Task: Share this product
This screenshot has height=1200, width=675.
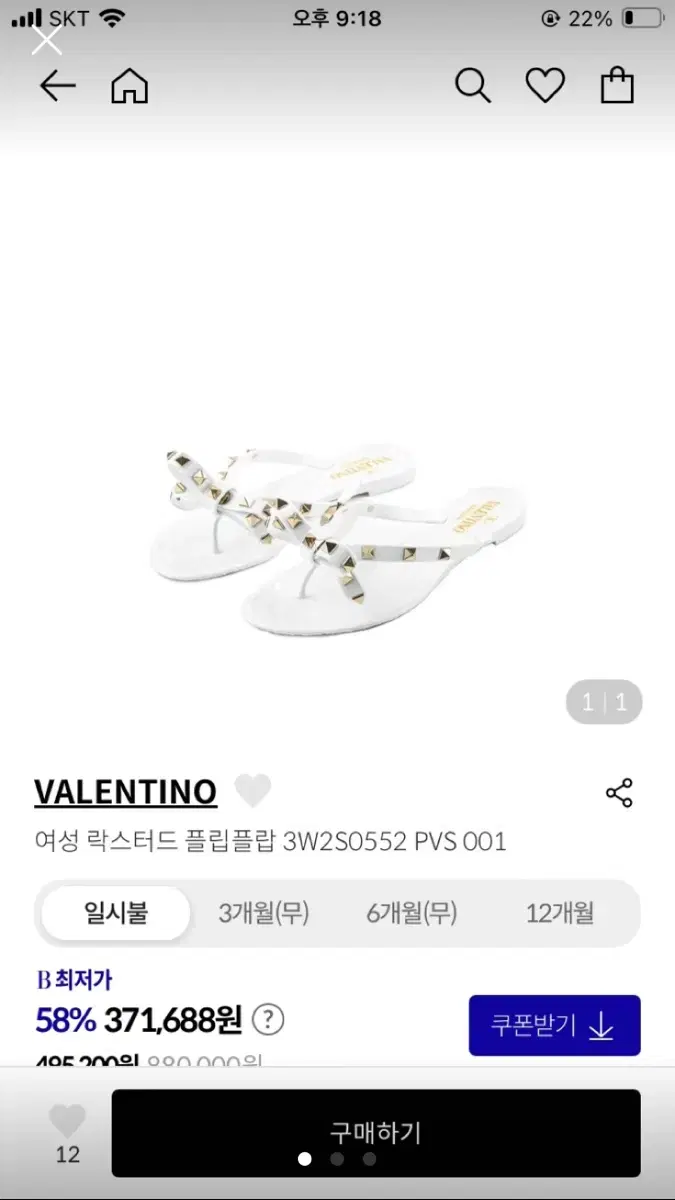Action: point(620,794)
